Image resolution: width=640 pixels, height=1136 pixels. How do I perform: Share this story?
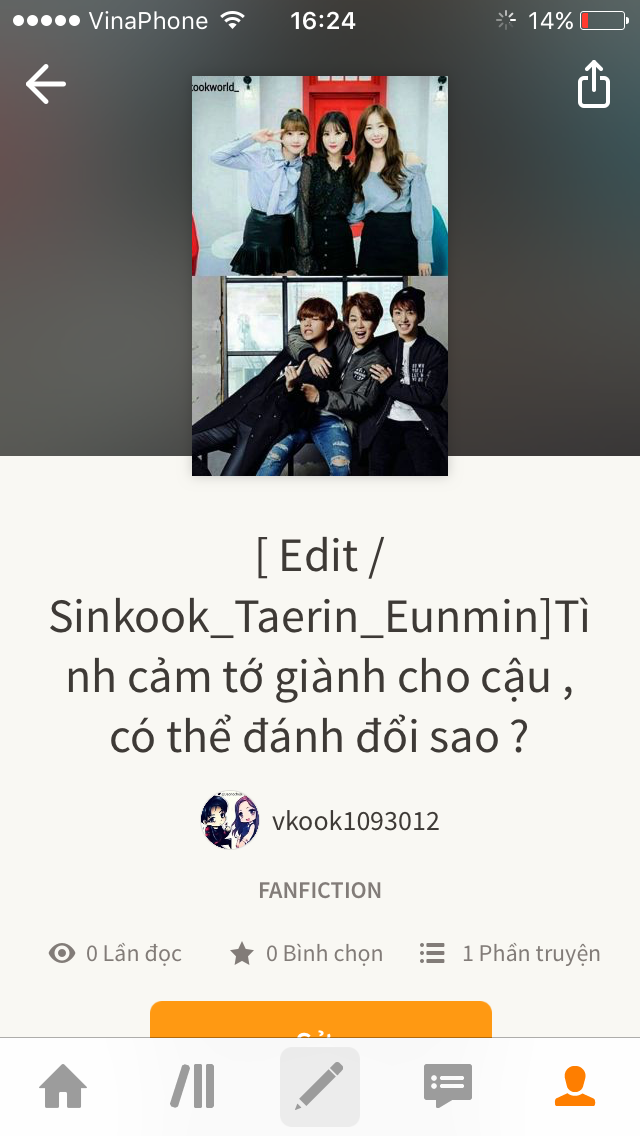[593, 84]
